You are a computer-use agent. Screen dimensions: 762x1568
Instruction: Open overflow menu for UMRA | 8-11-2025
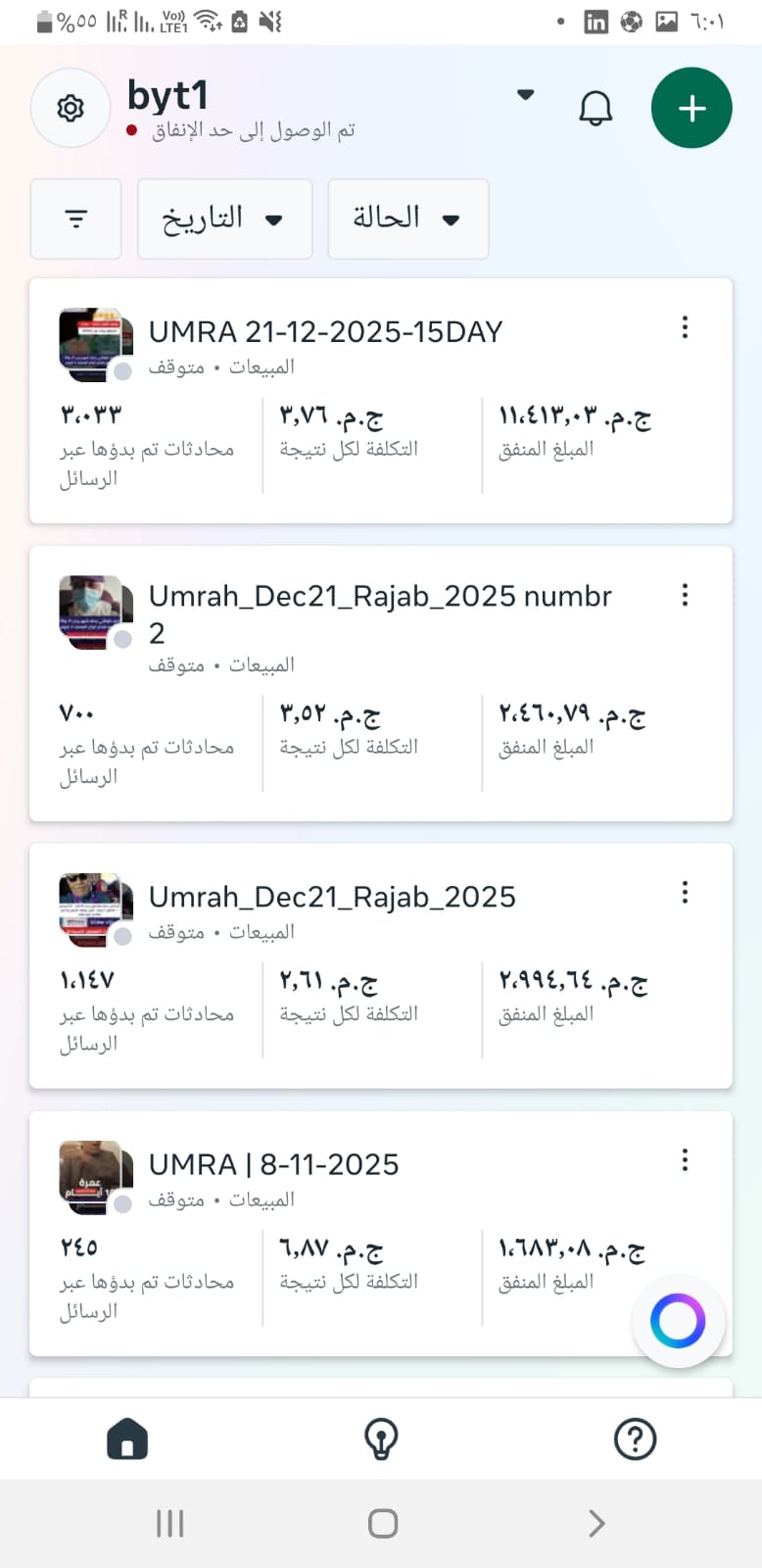(685, 1160)
